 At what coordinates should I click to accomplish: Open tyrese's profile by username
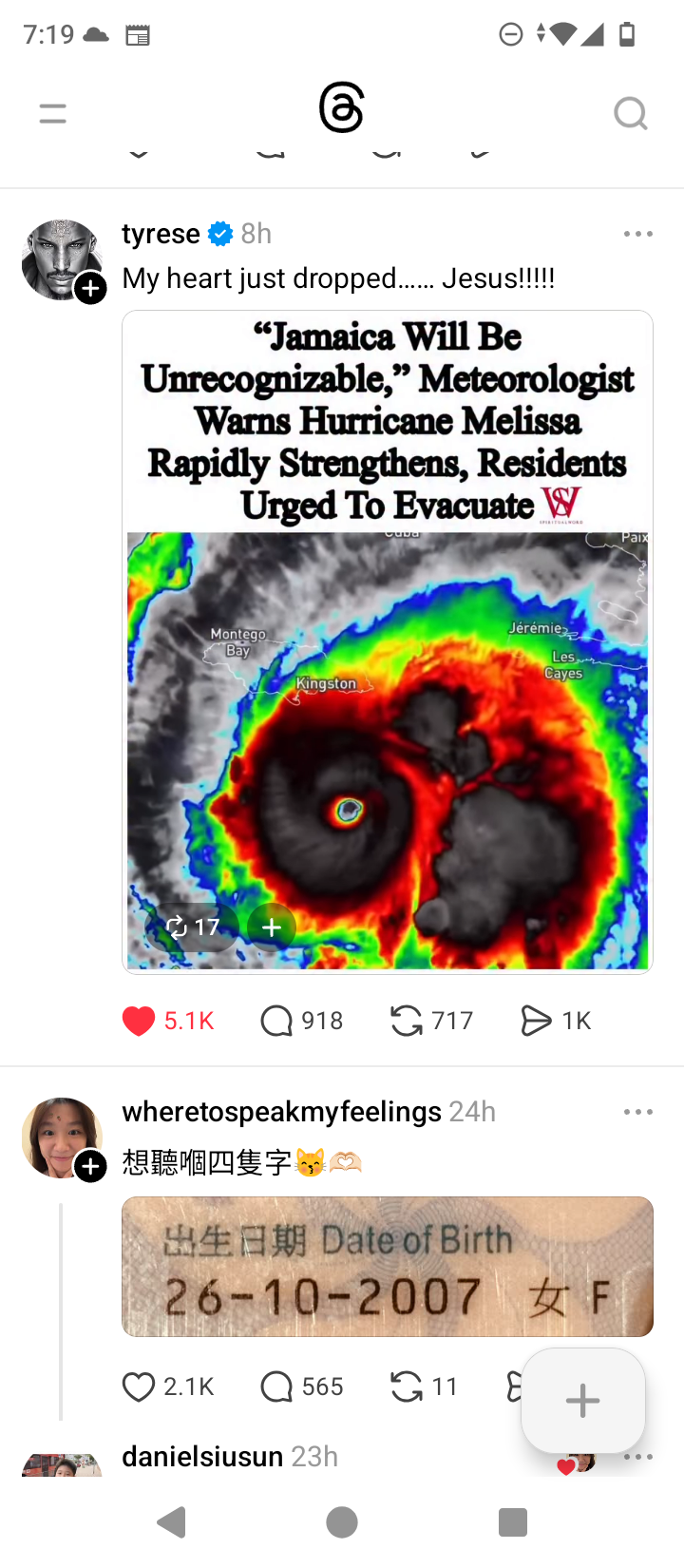coord(161,234)
